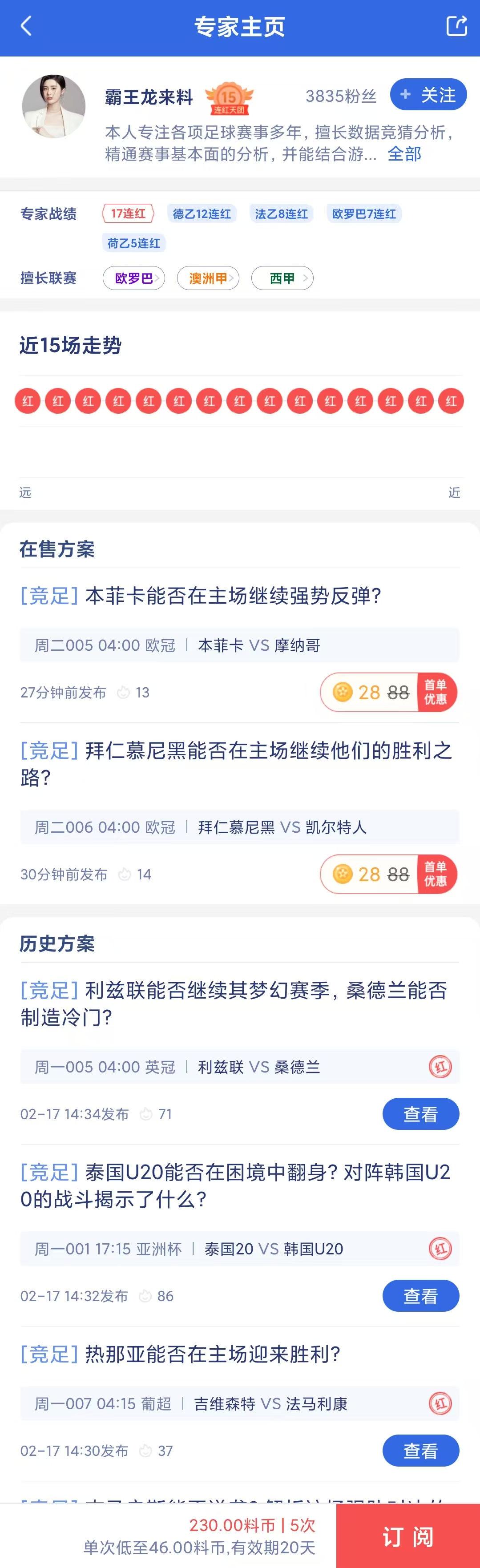
Task: Buy the 拜仁慕尼黑 plan for 28 coins
Action: 388,874
